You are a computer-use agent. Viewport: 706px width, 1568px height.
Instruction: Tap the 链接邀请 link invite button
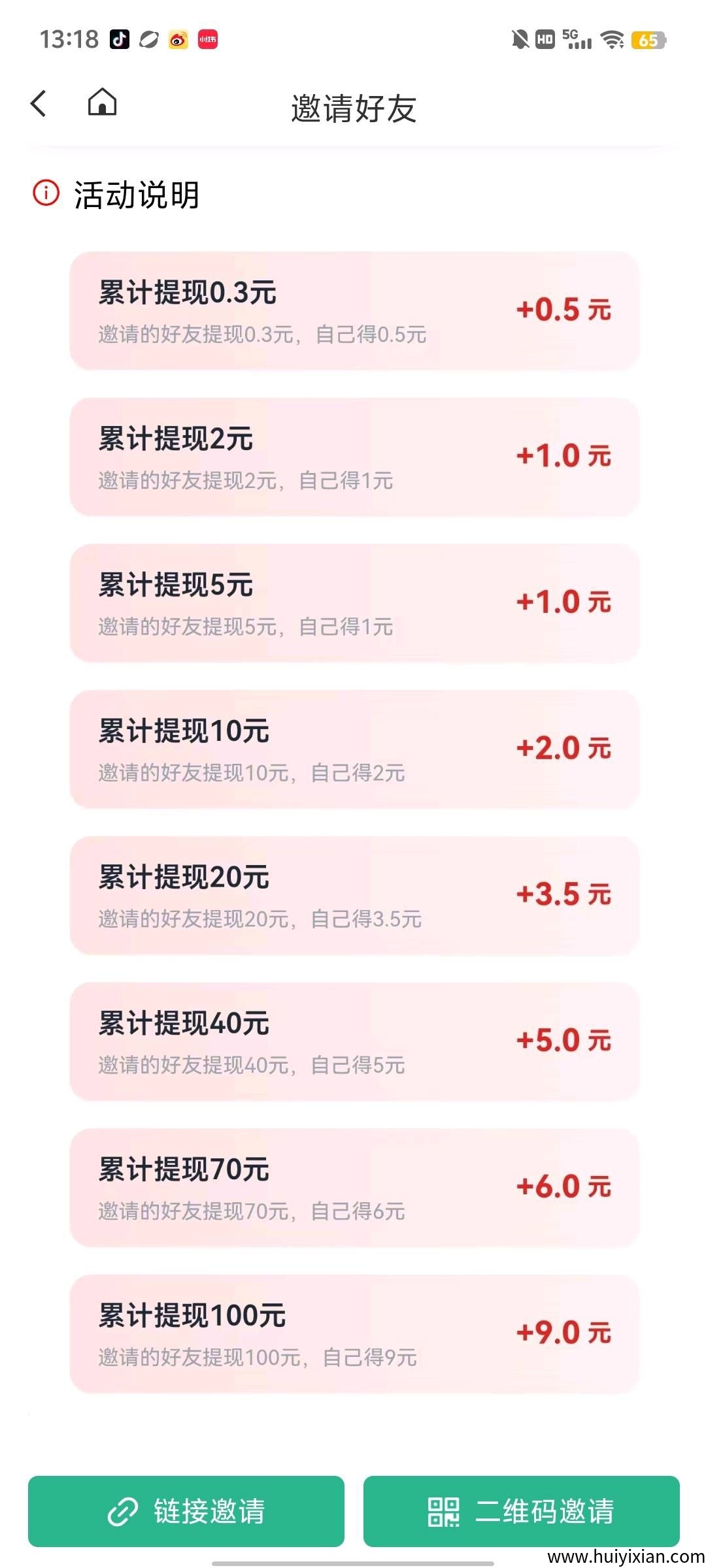tap(186, 1511)
